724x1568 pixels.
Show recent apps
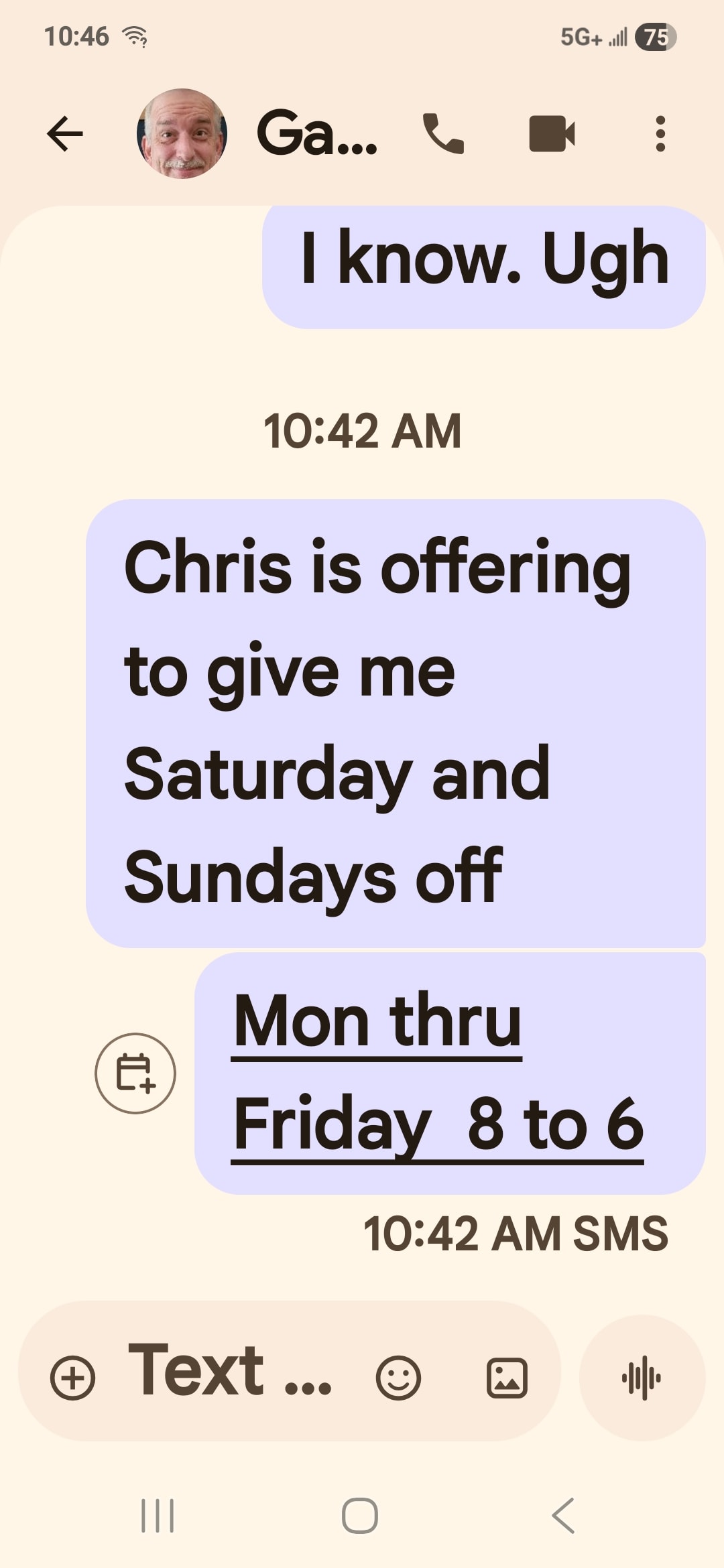158,1515
